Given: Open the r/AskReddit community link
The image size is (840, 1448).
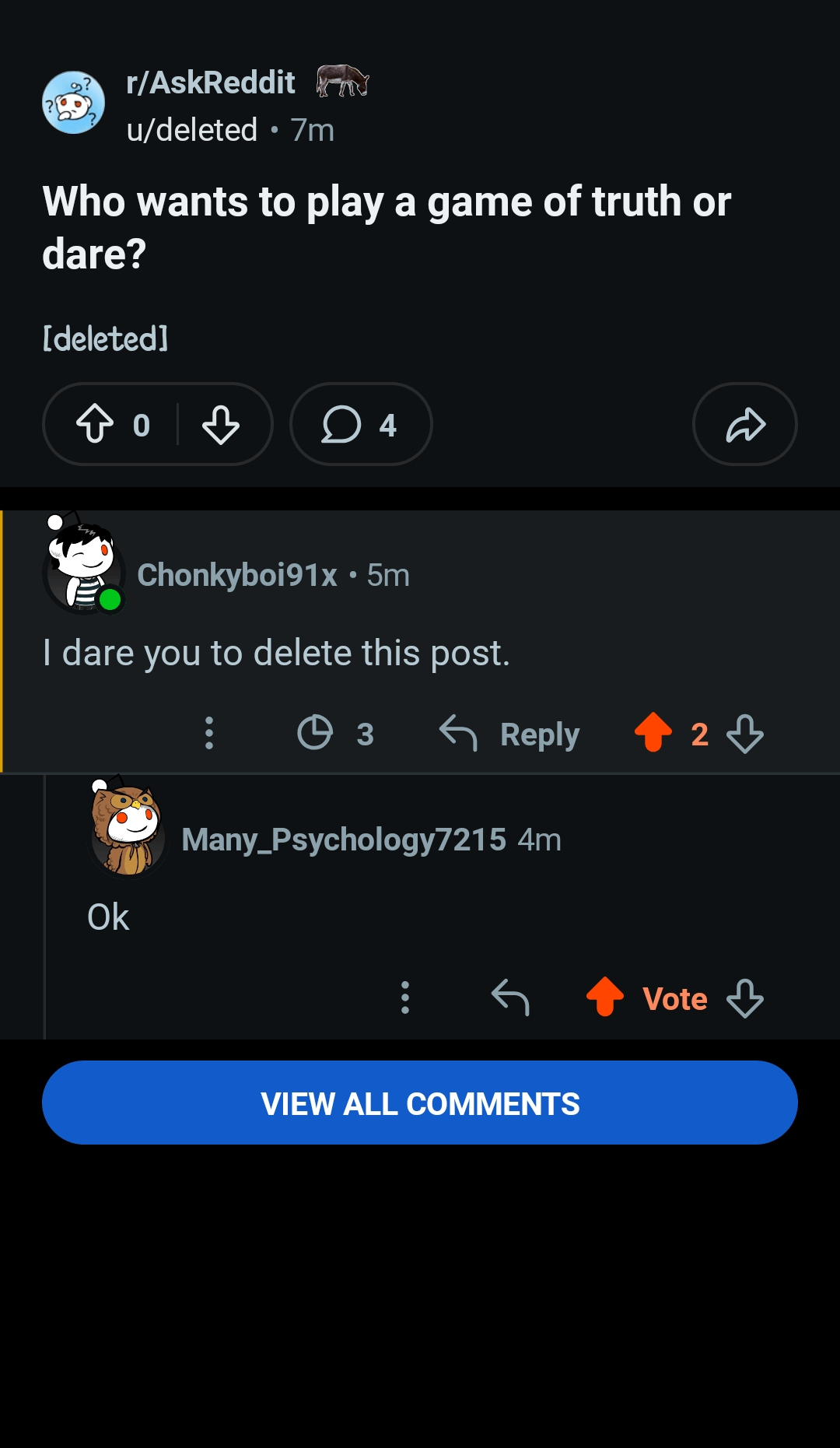Looking at the screenshot, I should (211, 82).
